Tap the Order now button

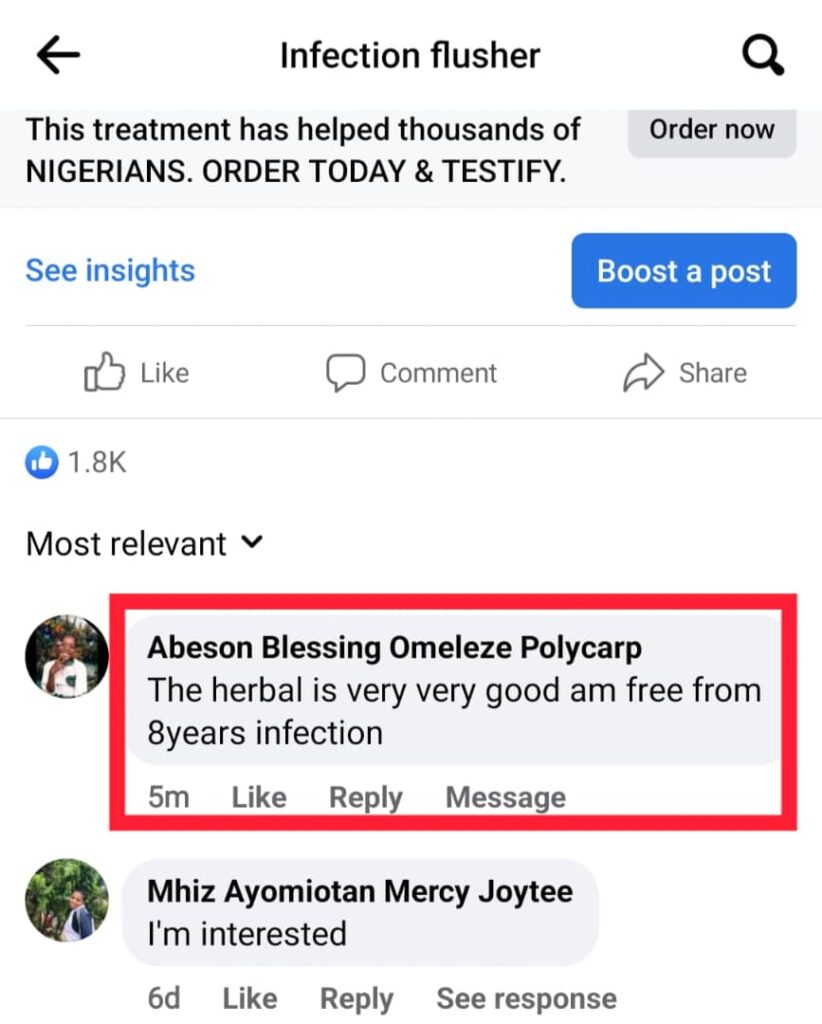711,130
